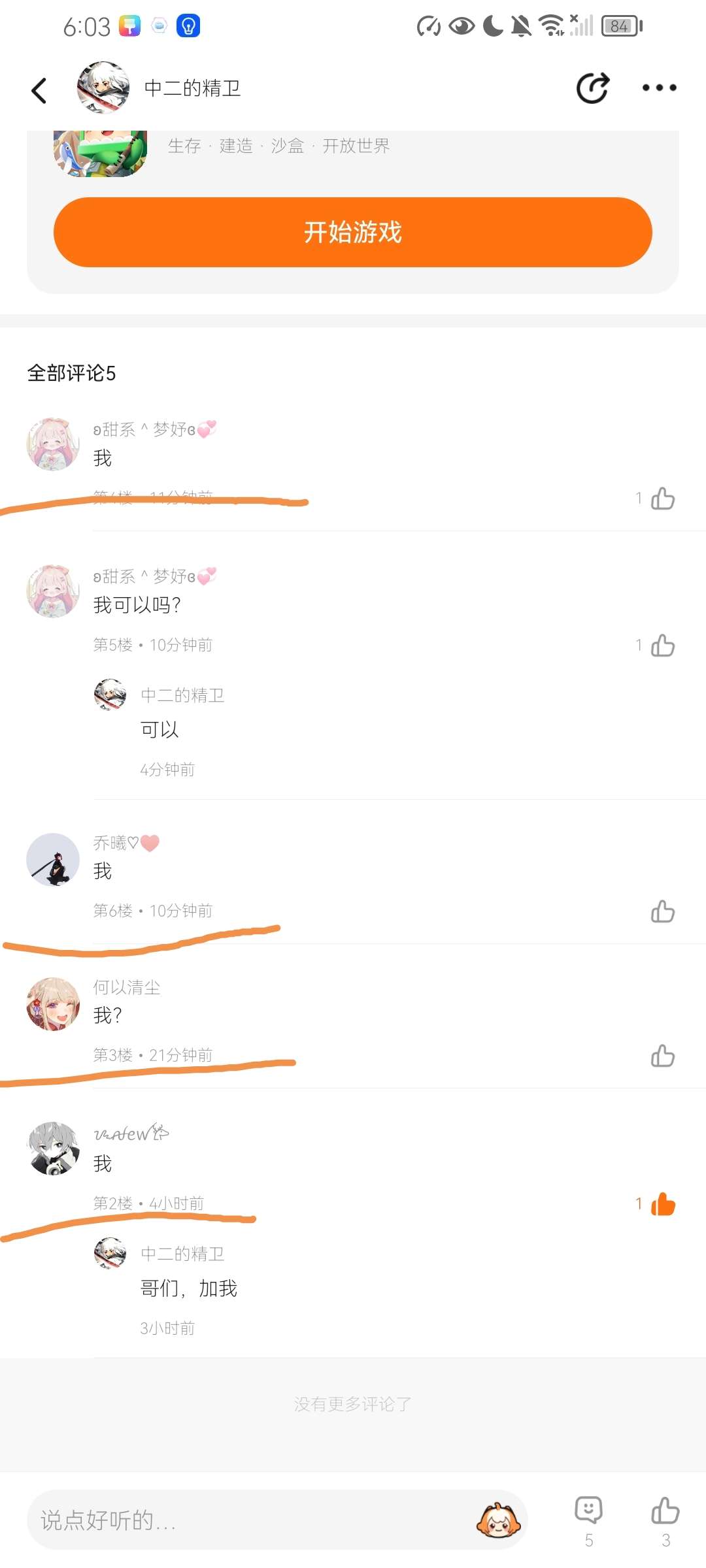Tap the 开始游戏 button
This screenshot has width=706, height=1568.
[x=352, y=233]
